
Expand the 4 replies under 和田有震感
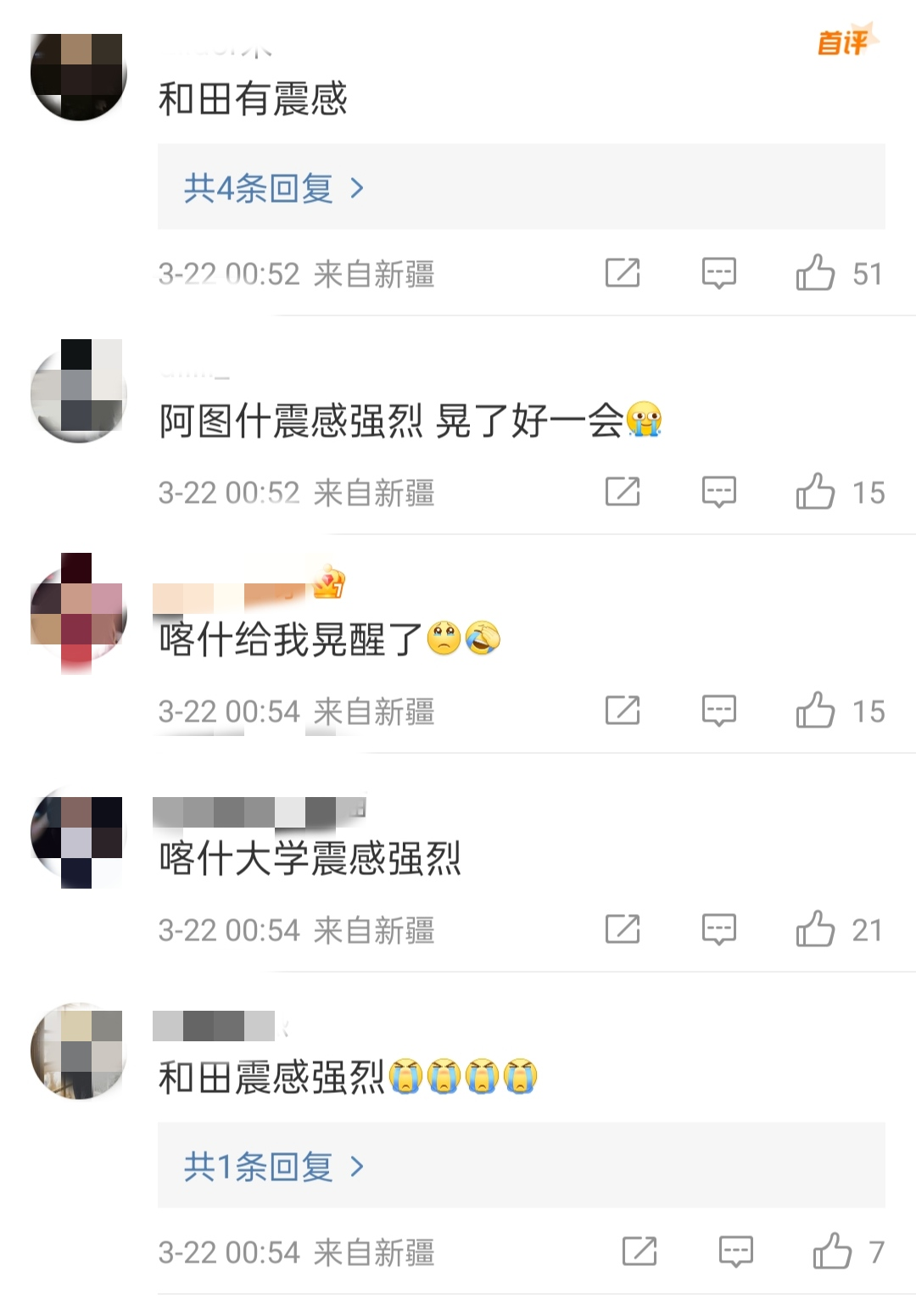273,188
